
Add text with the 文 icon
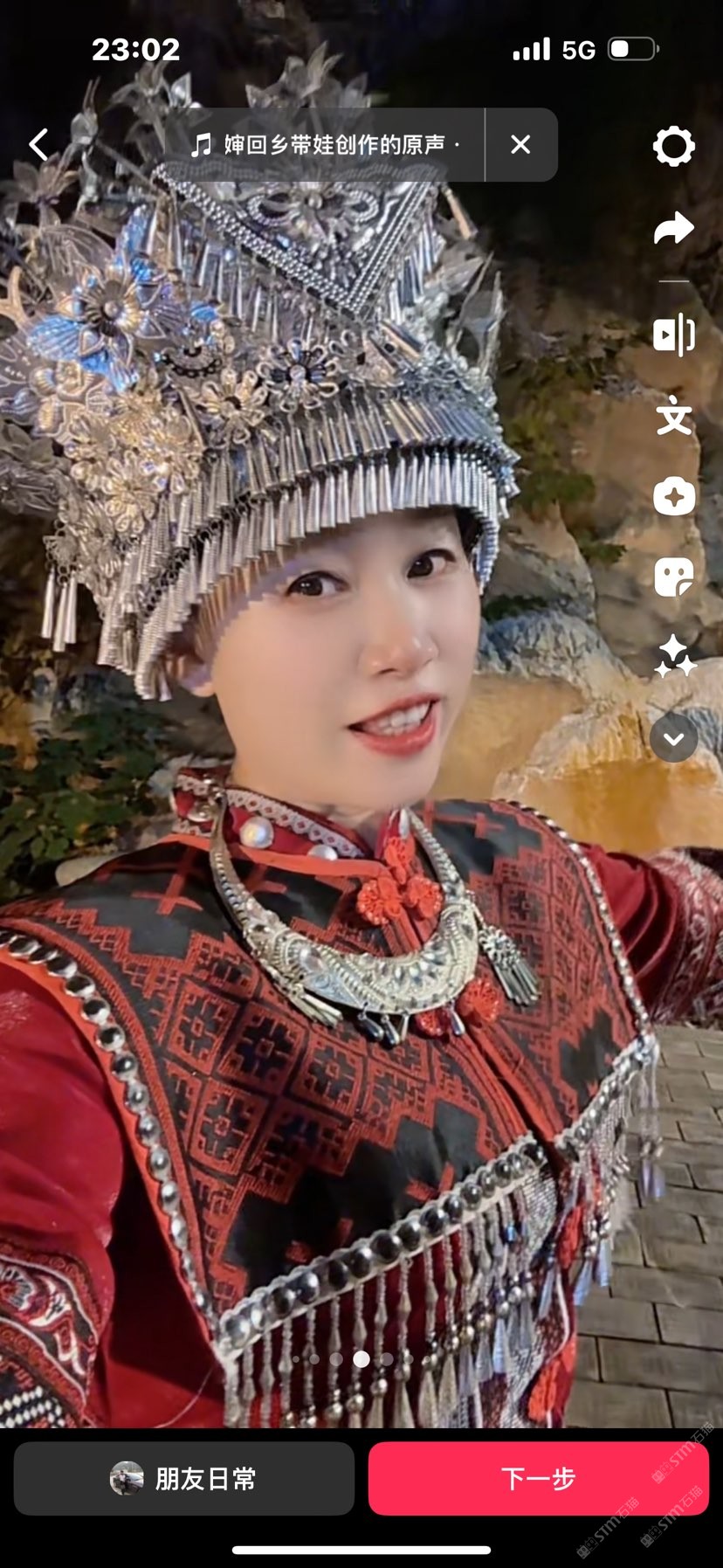click(673, 416)
